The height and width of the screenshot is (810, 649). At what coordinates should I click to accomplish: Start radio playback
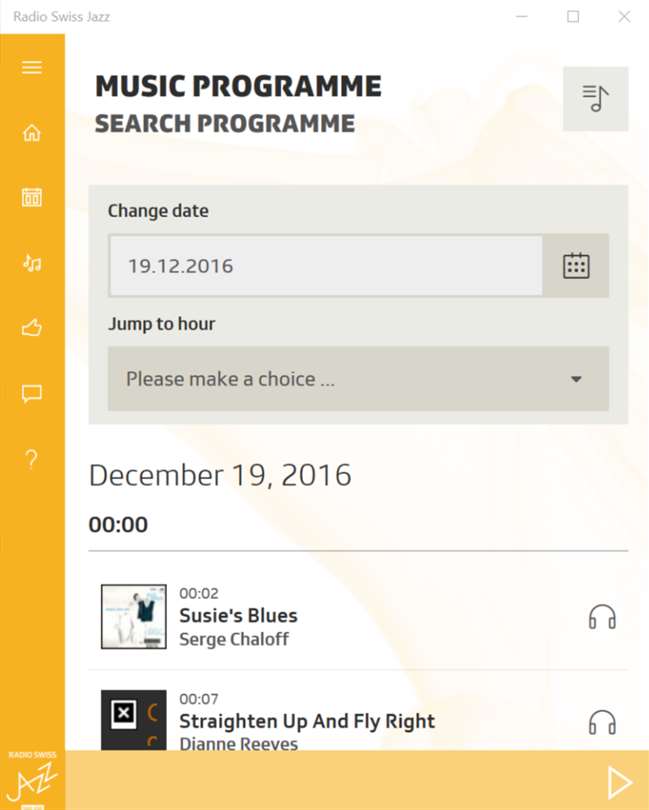620,782
